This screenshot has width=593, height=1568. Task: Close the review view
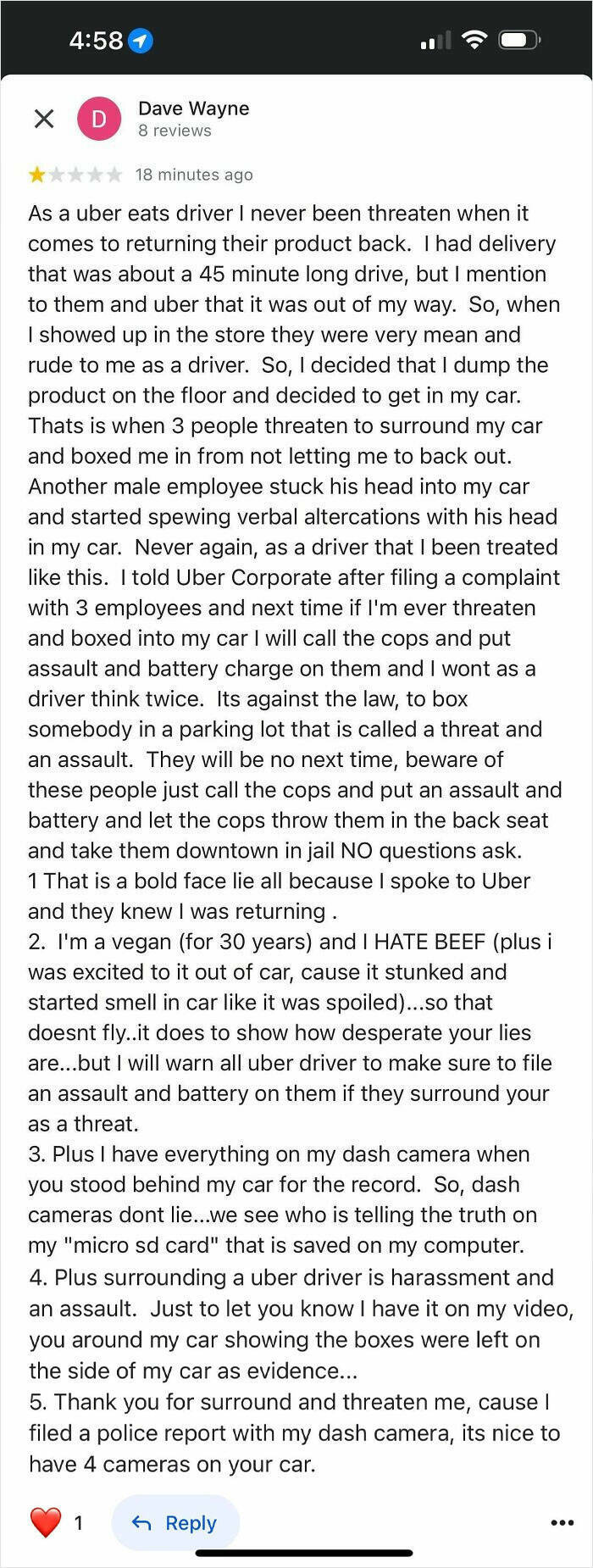click(44, 119)
